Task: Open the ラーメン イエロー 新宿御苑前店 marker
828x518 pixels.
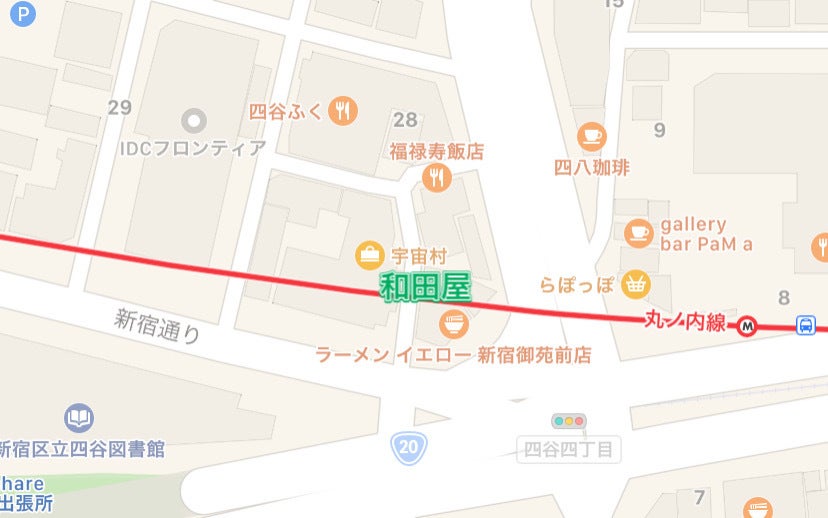Action: click(x=452, y=325)
